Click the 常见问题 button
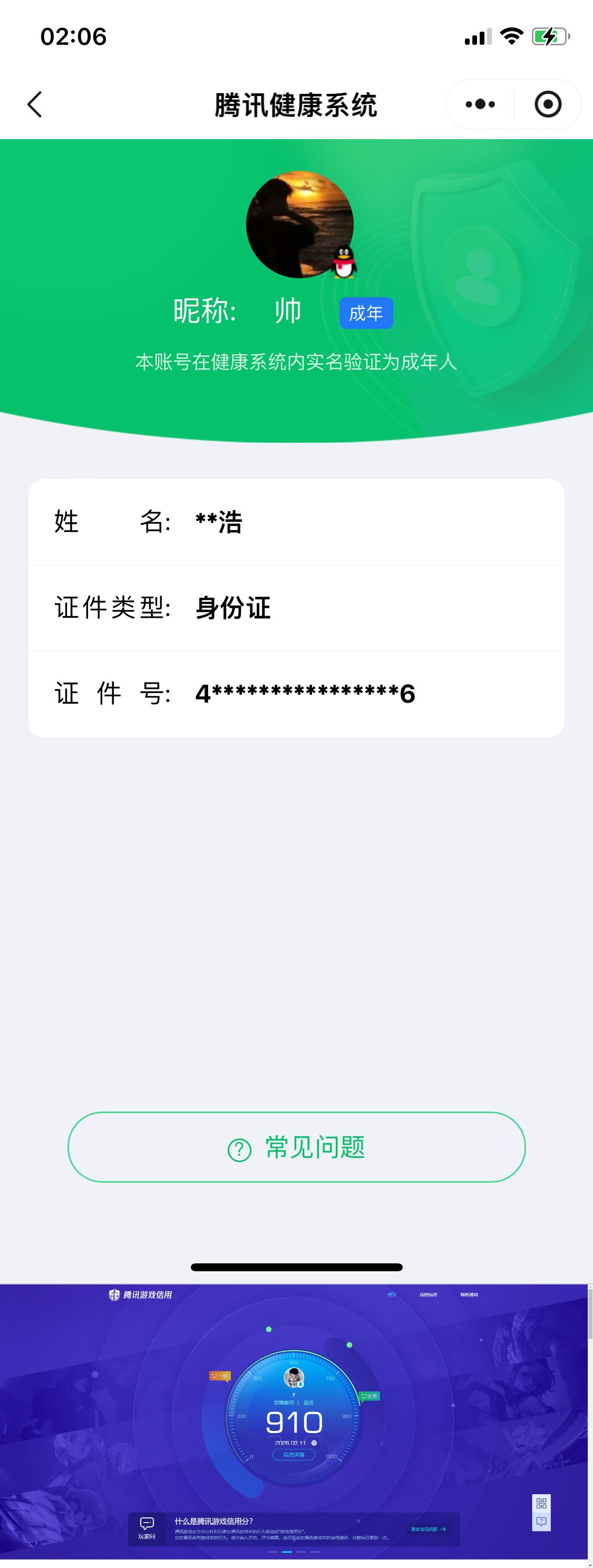The width and height of the screenshot is (593, 1568). click(296, 1147)
